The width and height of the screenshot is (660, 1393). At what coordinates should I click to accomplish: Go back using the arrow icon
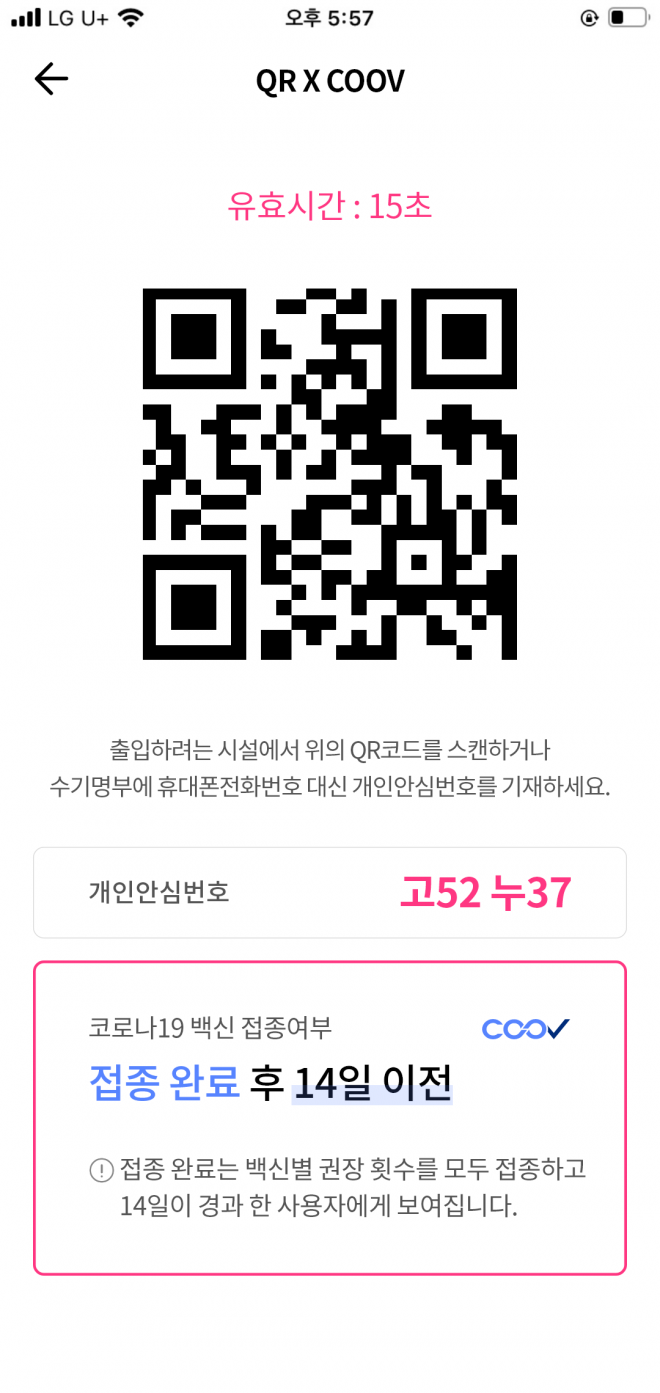click(x=51, y=79)
